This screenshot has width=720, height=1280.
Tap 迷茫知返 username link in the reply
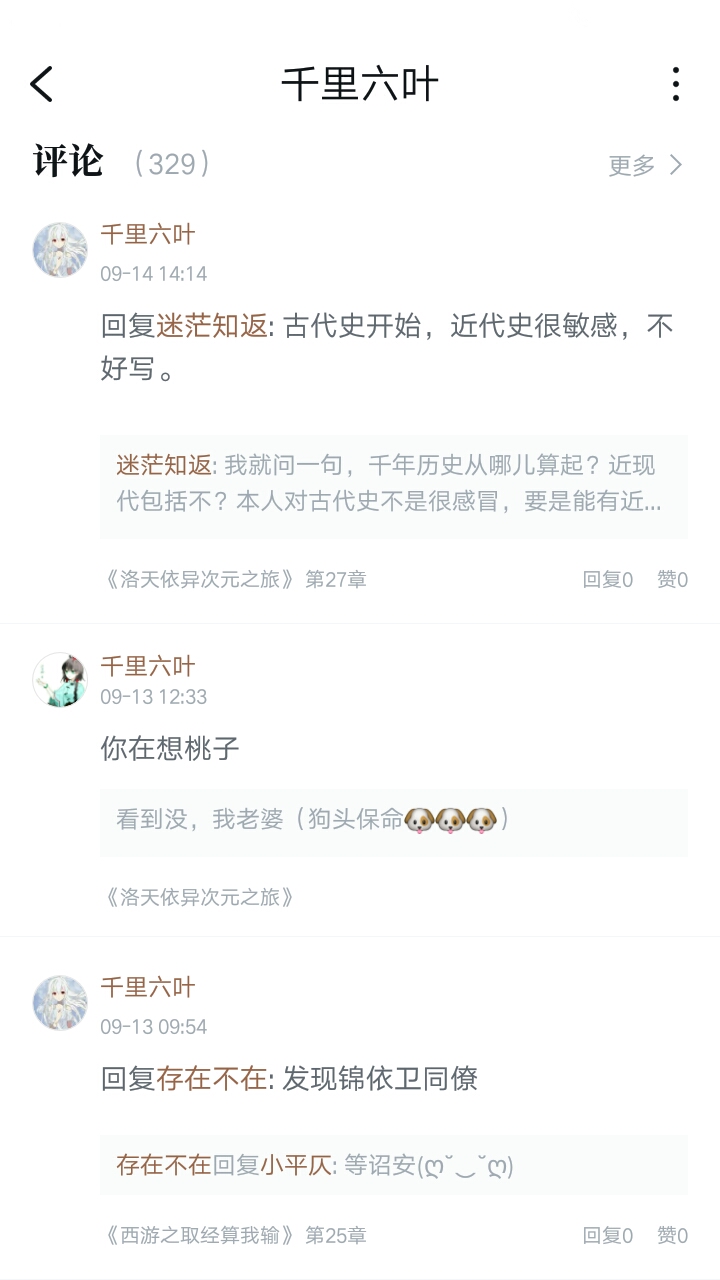(x=212, y=326)
